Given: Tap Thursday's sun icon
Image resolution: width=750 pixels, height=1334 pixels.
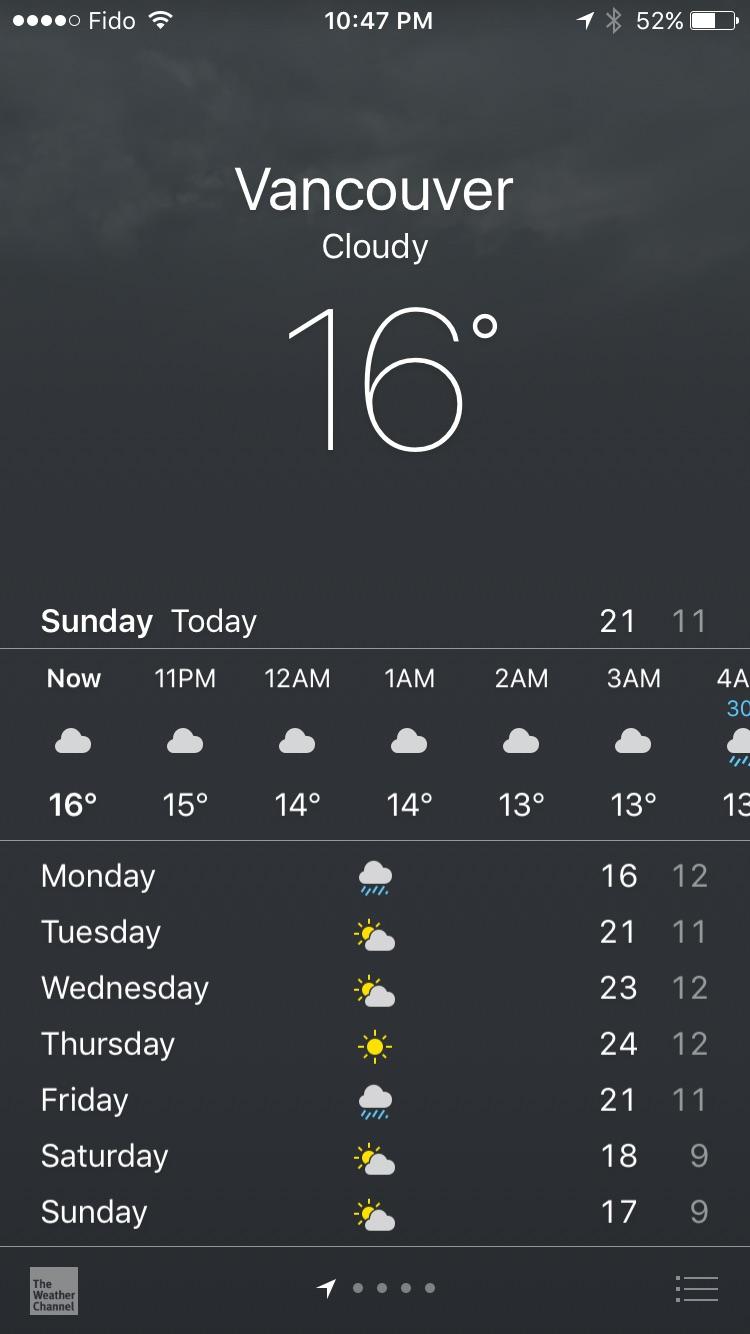Looking at the screenshot, I should tap(375, 1043).
